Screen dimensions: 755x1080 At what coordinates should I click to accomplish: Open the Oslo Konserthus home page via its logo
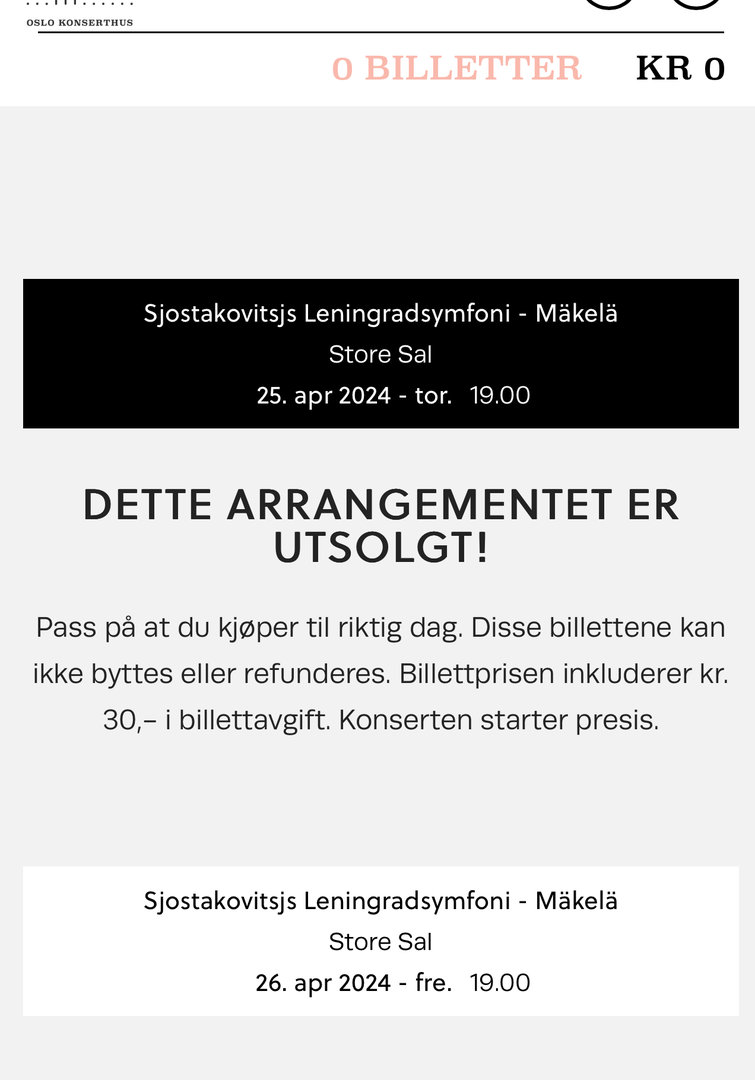coord(80,14)
